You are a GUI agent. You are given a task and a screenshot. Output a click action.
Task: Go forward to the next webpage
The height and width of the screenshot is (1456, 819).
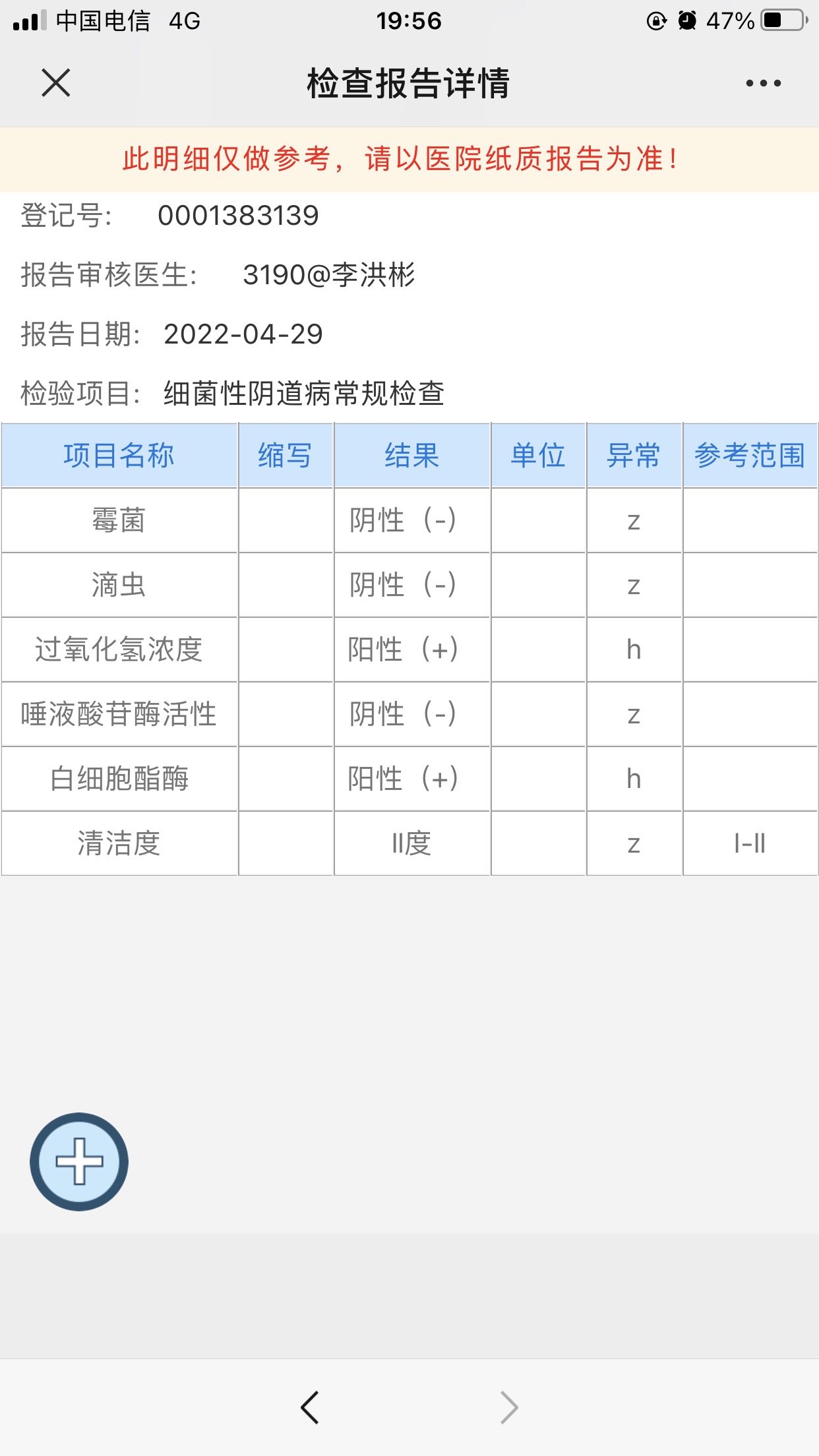tap(508, 1407)
